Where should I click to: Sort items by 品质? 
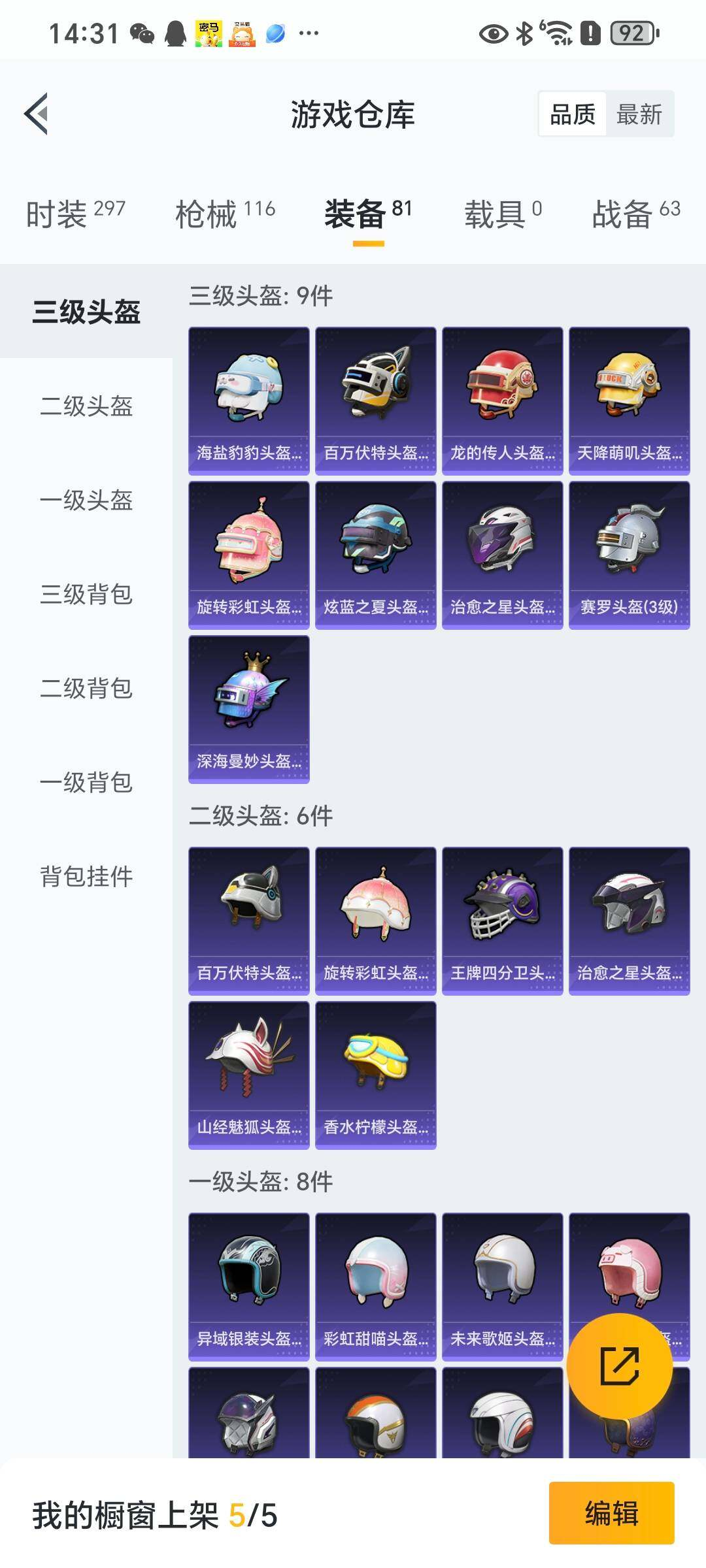(x=573, y=114)
